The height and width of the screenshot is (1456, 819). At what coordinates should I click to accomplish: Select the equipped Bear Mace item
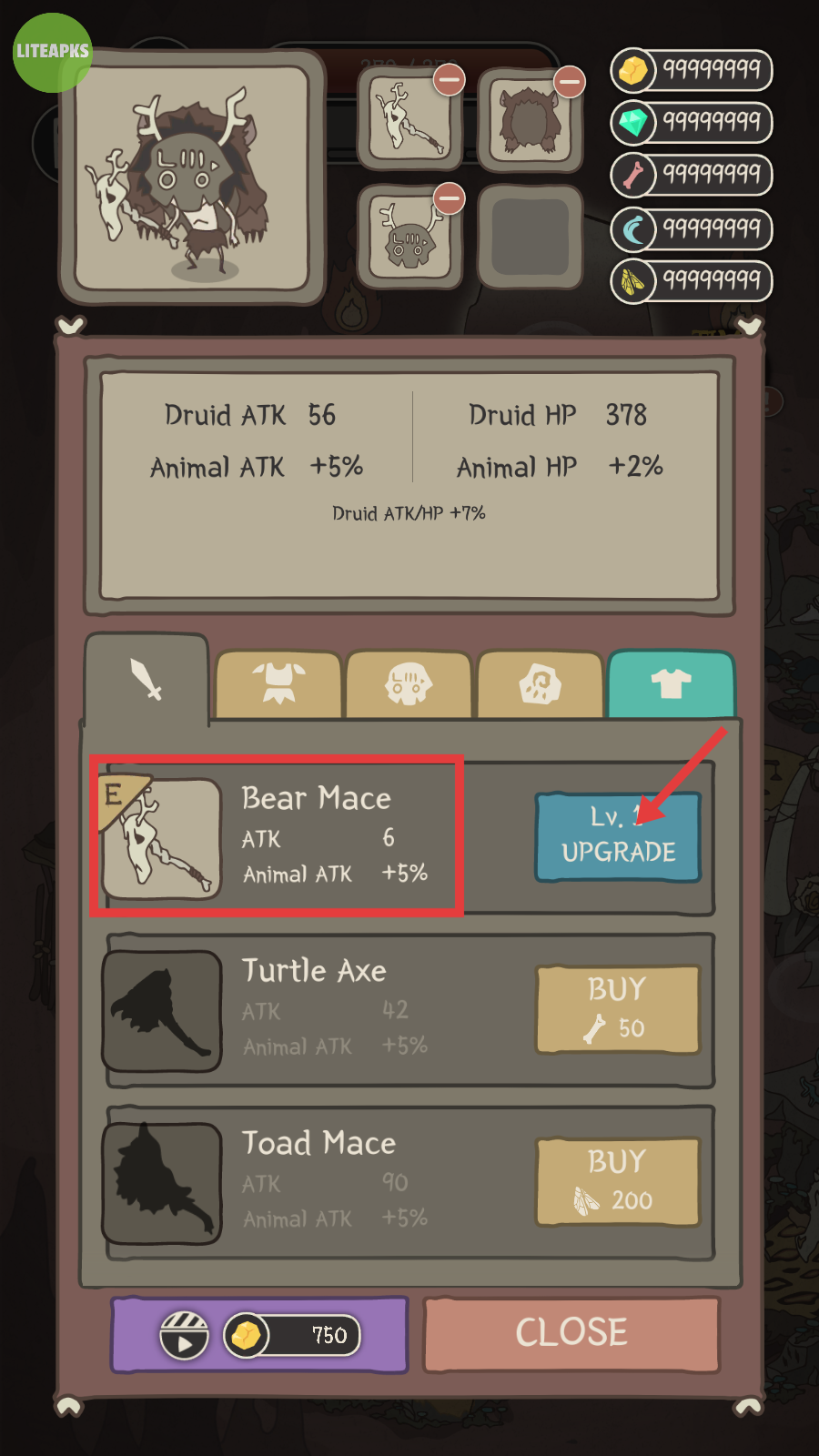(x=162, y=839)
